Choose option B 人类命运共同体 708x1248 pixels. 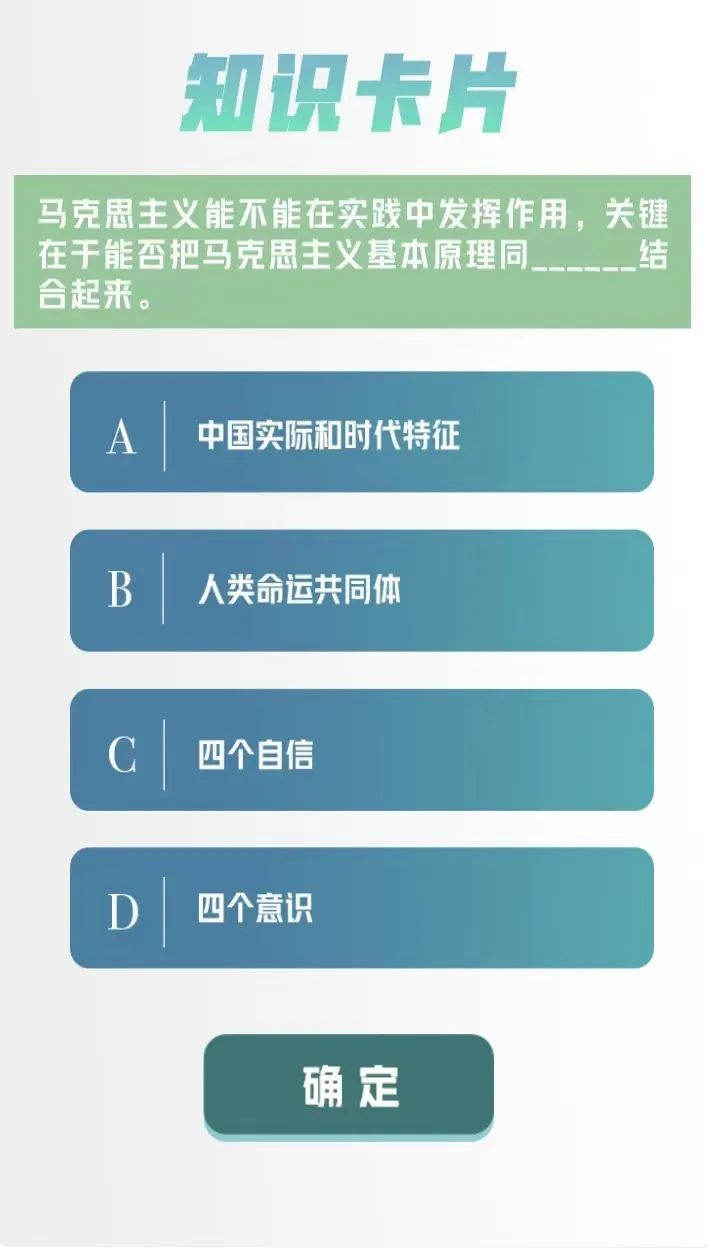(x=361, y=590)
